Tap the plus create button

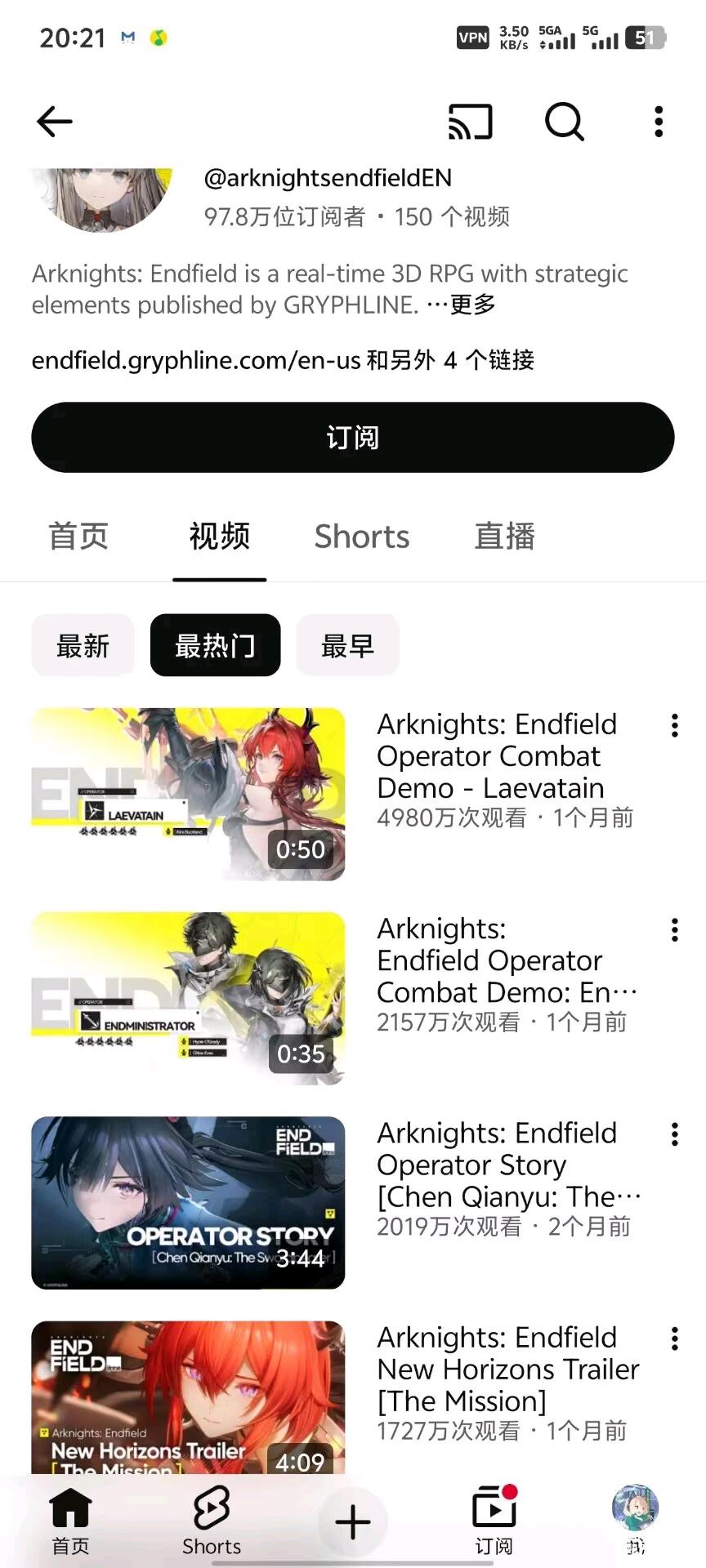[x=353, y=1522]
